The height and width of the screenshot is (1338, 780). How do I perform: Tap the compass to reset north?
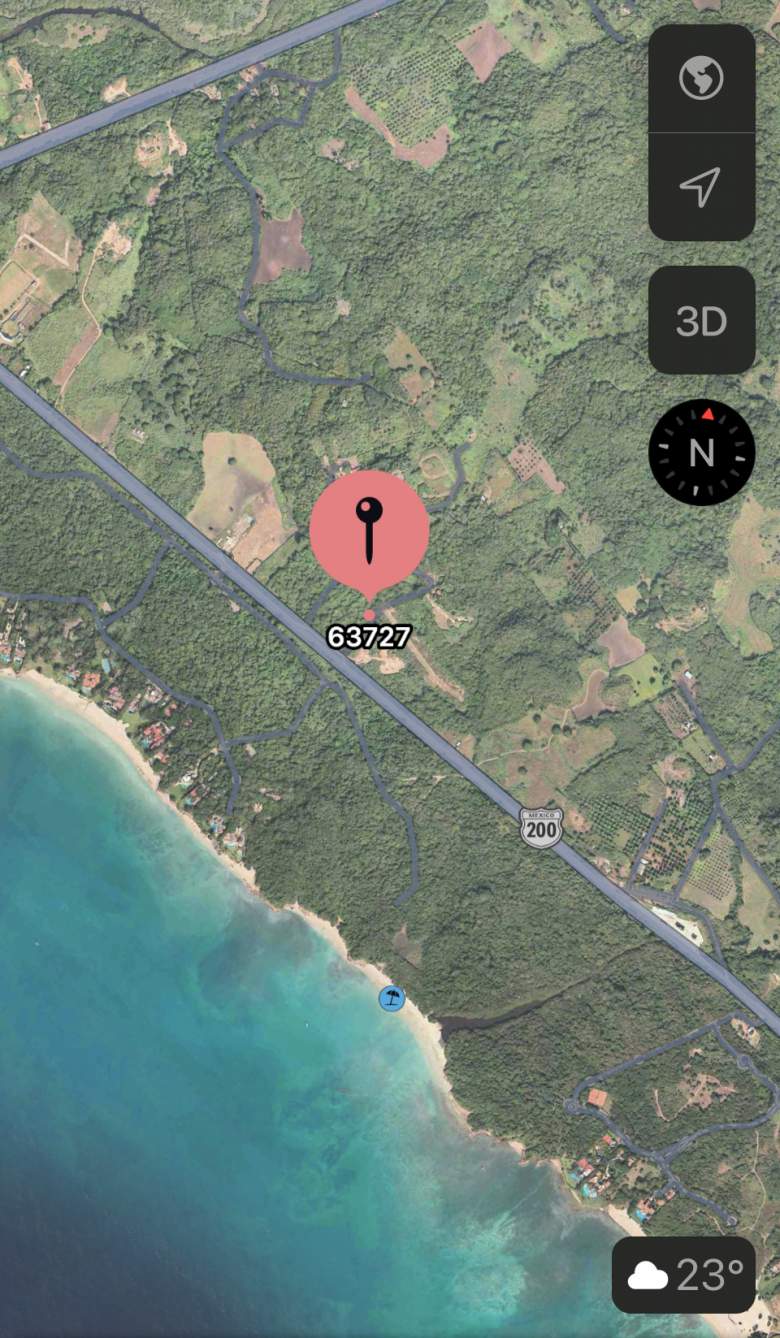click(701, 453)
